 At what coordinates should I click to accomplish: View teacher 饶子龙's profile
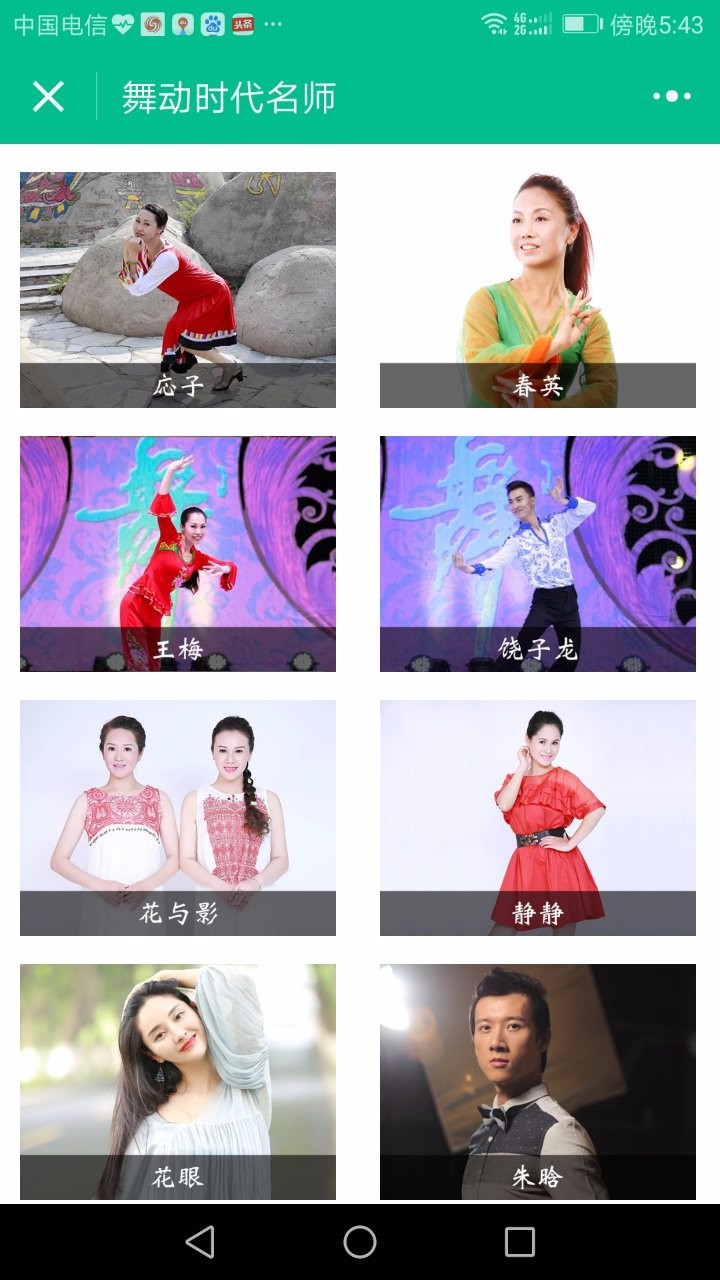pos(538,554)
